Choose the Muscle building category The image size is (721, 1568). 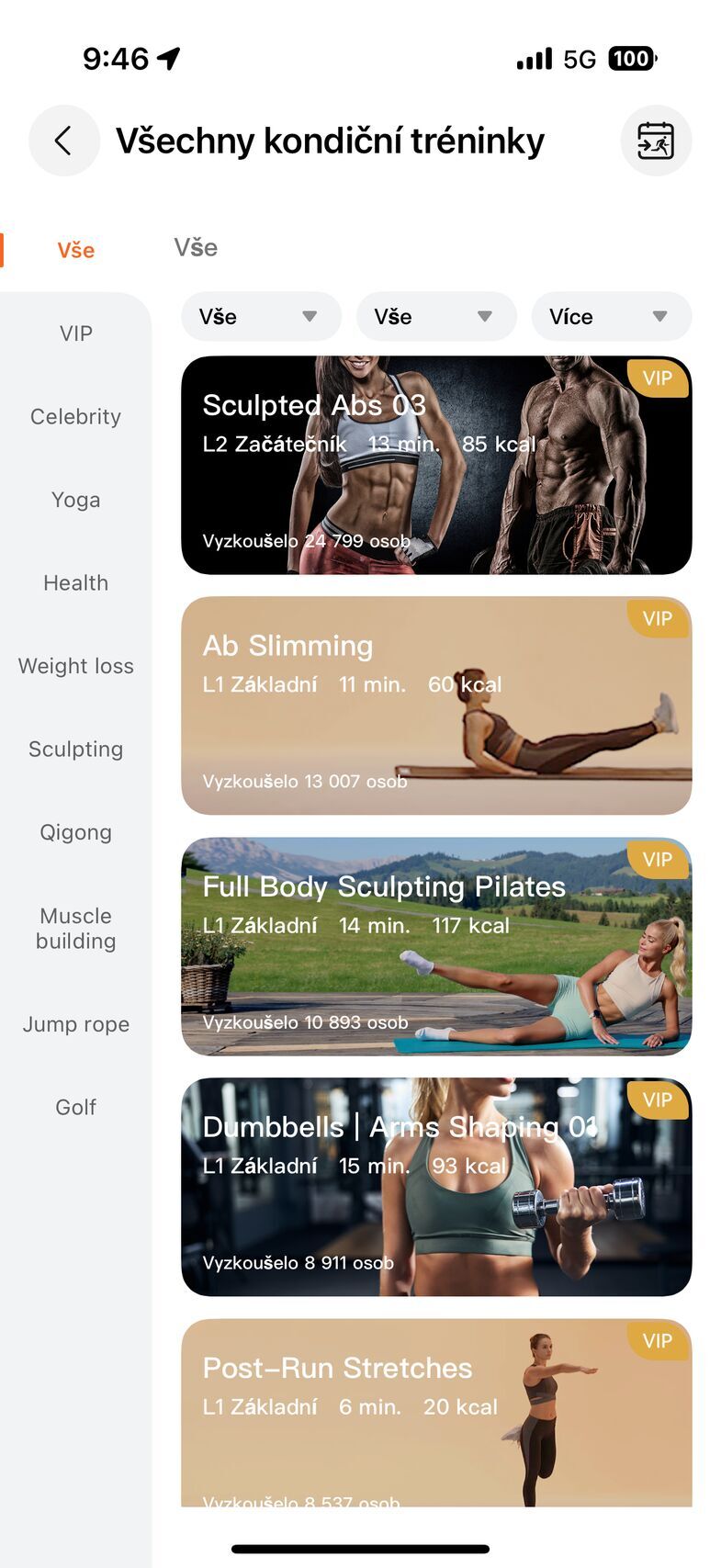75,928
